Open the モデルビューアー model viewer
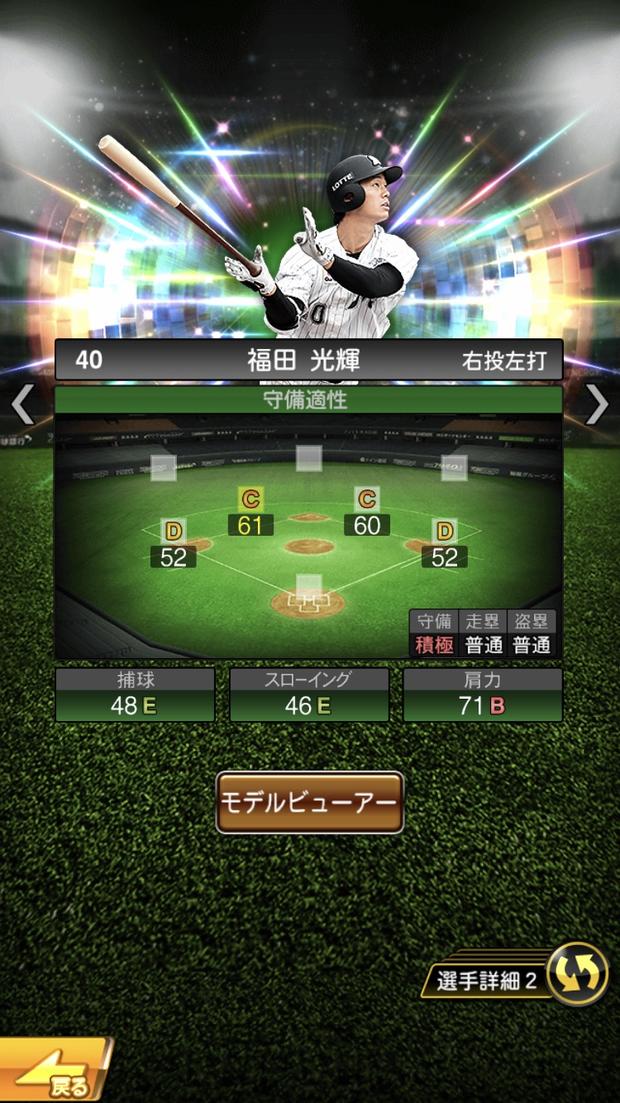Image resolution: width=620 pixels, height=1103 pixels. click(x=309, y=802)
